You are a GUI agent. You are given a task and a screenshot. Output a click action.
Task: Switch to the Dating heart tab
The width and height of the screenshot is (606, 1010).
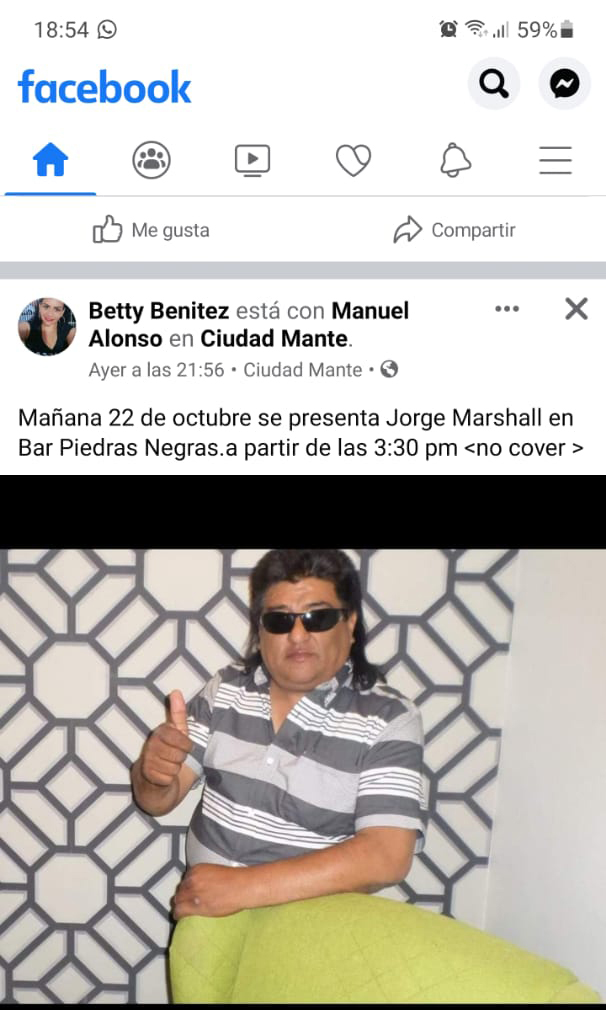pyautogui.click(x=353, y=160)
